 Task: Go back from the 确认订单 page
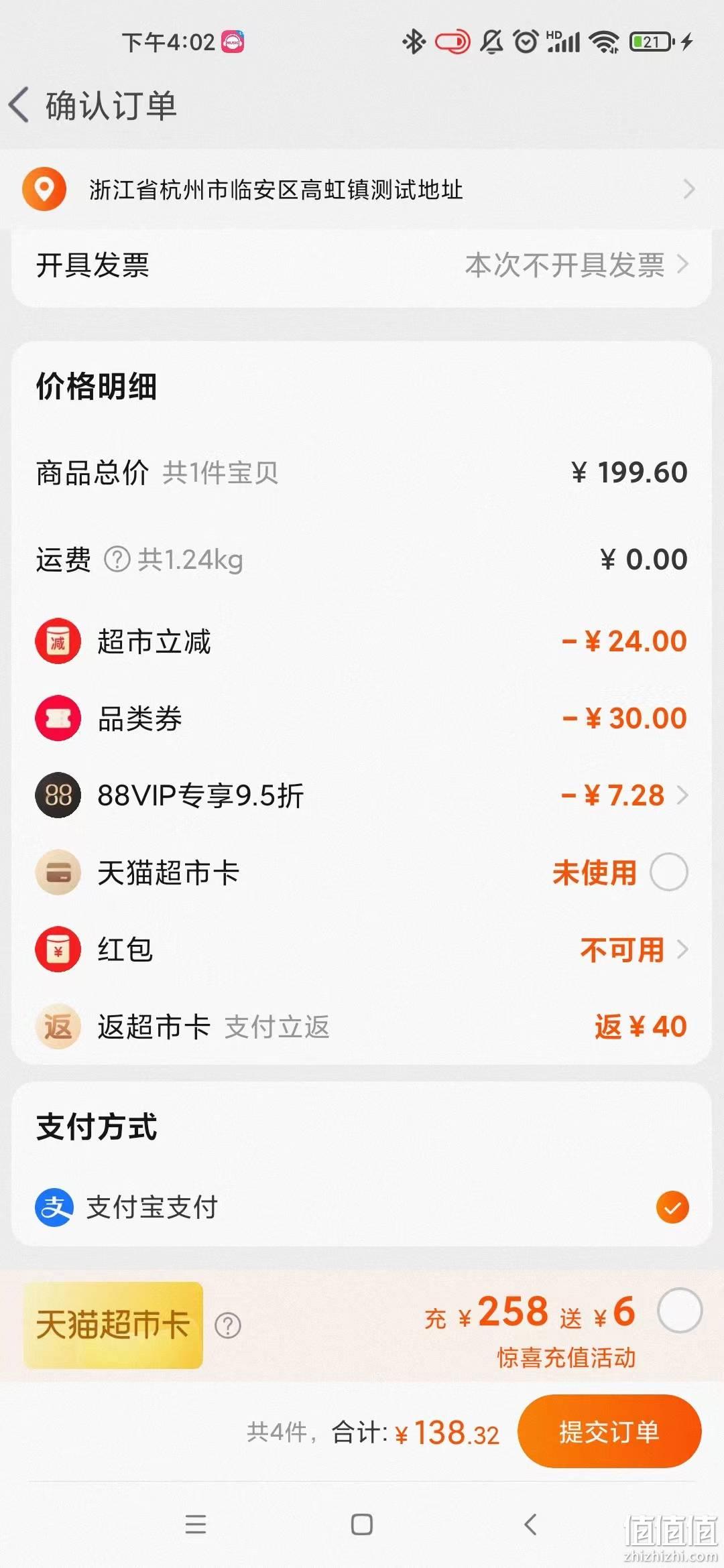pos(19,105)
